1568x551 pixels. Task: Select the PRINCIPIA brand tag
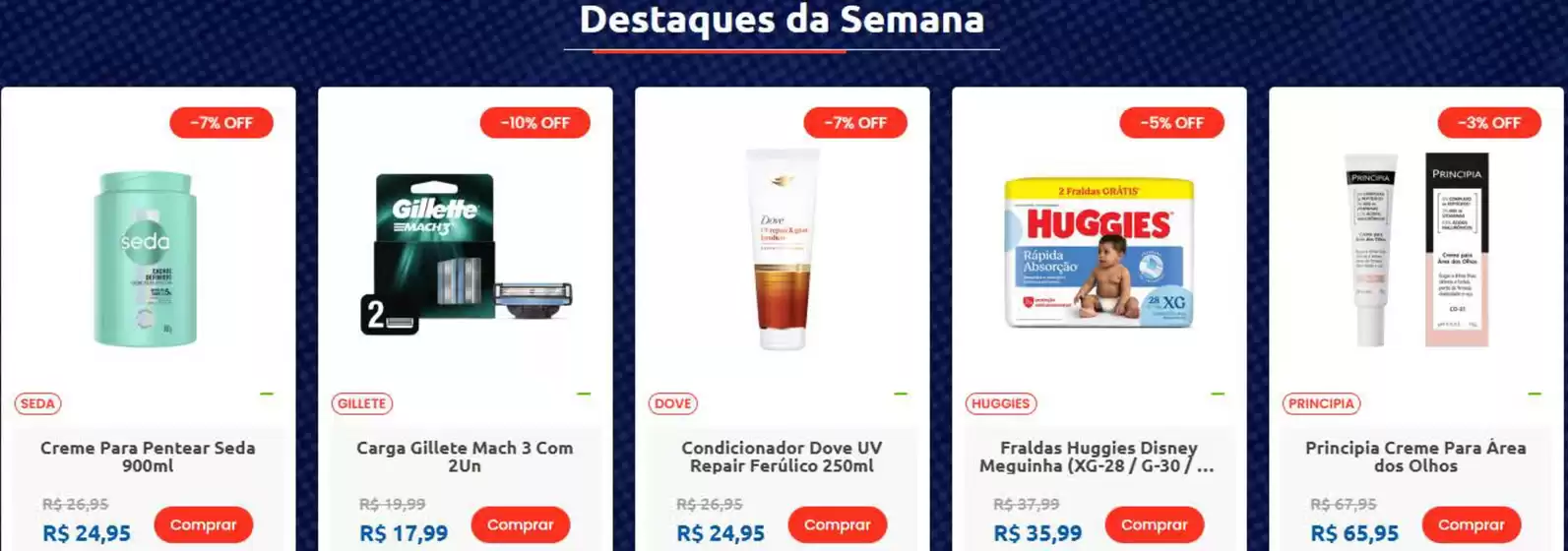[x=1322, y=403]
